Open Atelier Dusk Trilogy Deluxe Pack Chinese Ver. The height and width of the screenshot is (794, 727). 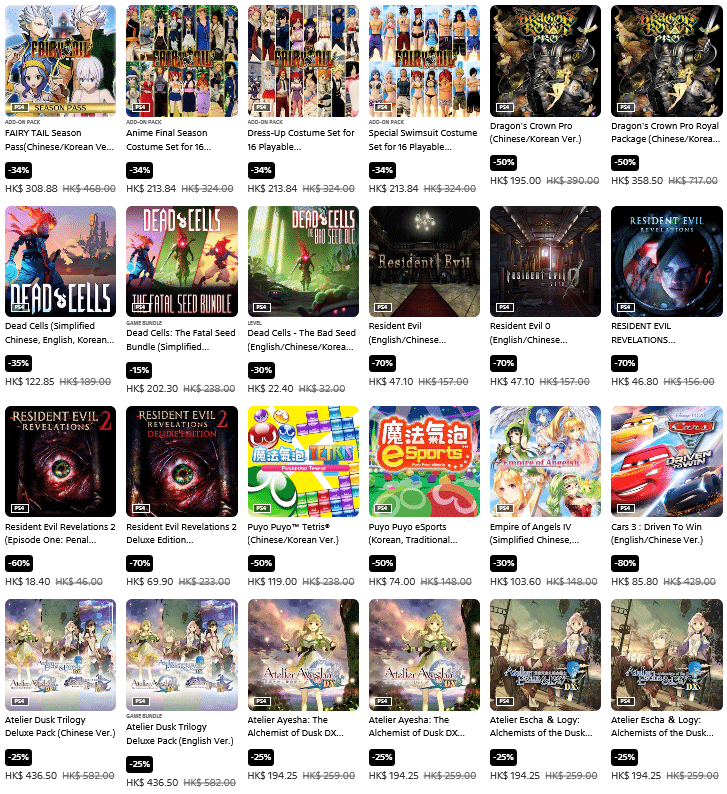(x=60, y=654)
